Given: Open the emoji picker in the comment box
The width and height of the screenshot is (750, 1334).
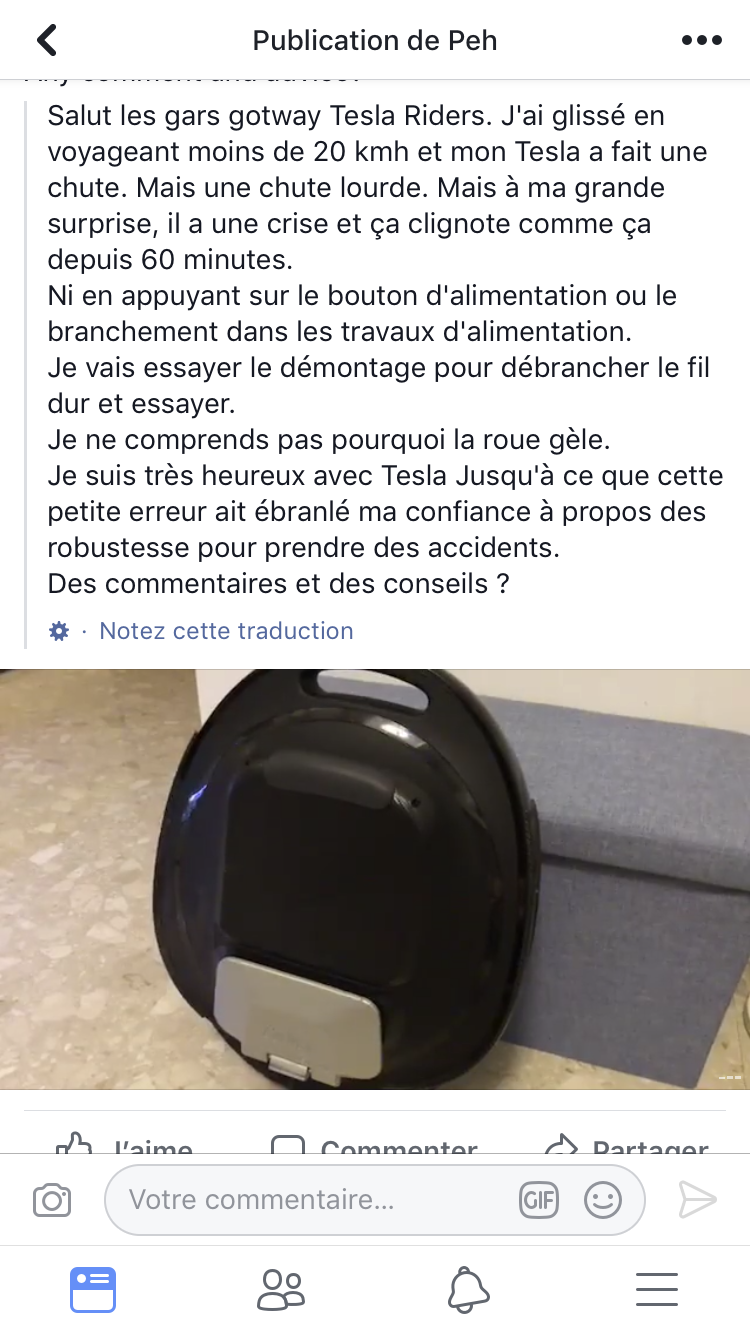Looking at the screenshot, I should [x=603, y=1200].
